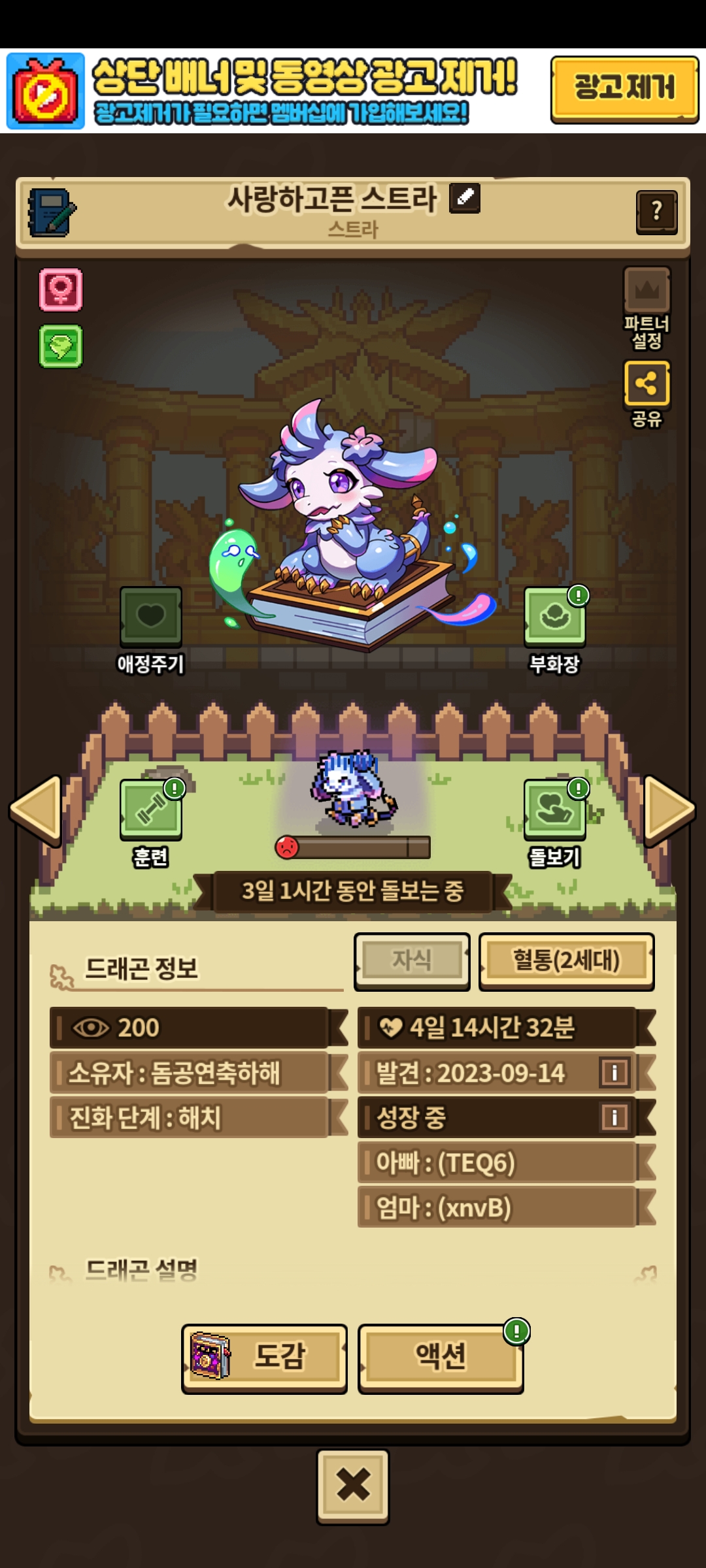Go to the previous dragon
This screenshot has height=1568, width=706.
coord(36,810)
